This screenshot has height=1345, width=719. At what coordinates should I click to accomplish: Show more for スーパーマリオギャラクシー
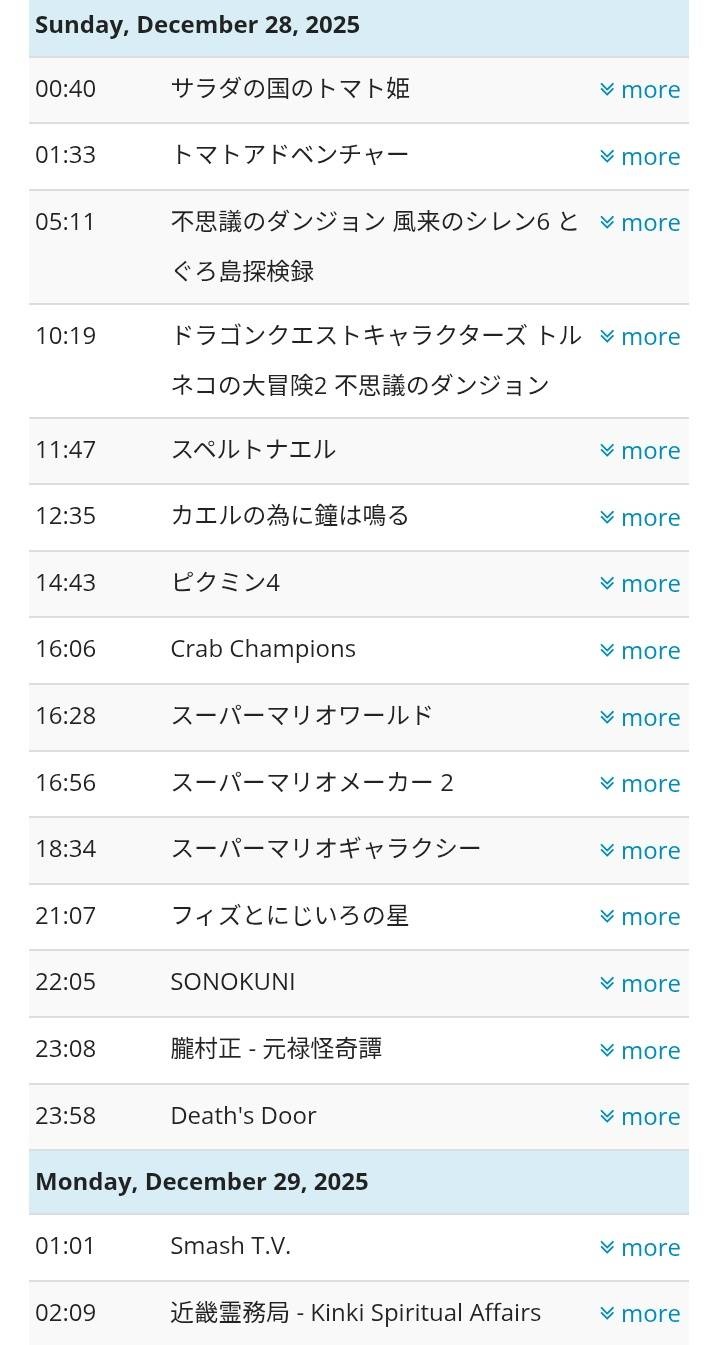click(x=640, y=851)
